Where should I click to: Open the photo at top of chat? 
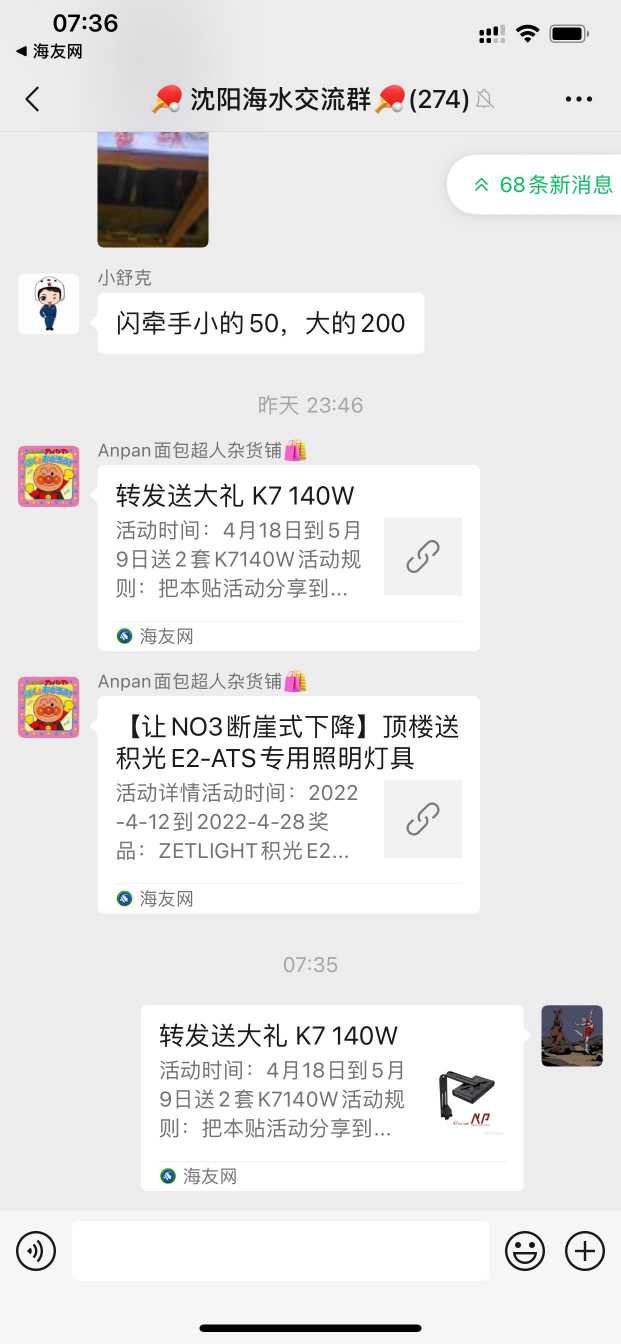152,190
